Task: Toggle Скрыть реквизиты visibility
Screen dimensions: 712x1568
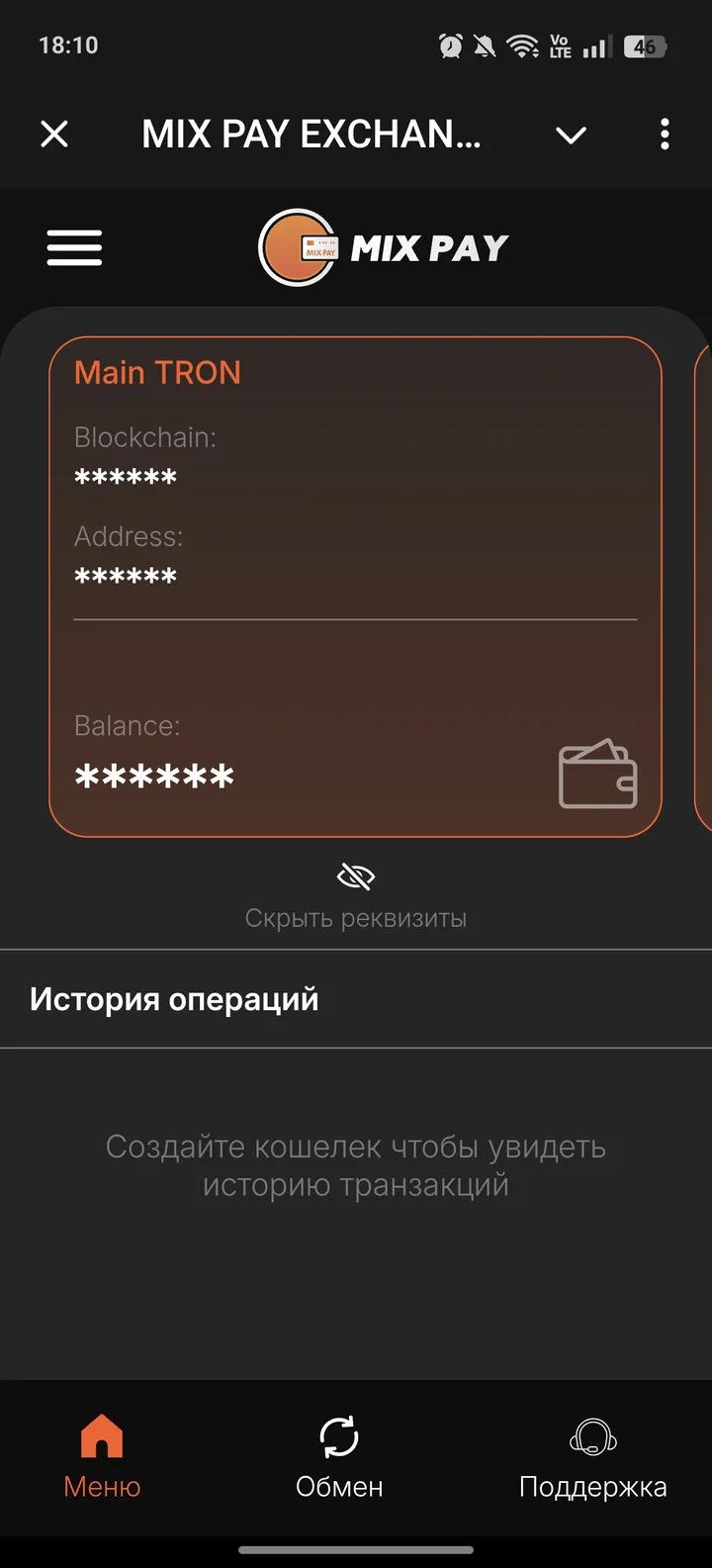Action: (355, 917)
